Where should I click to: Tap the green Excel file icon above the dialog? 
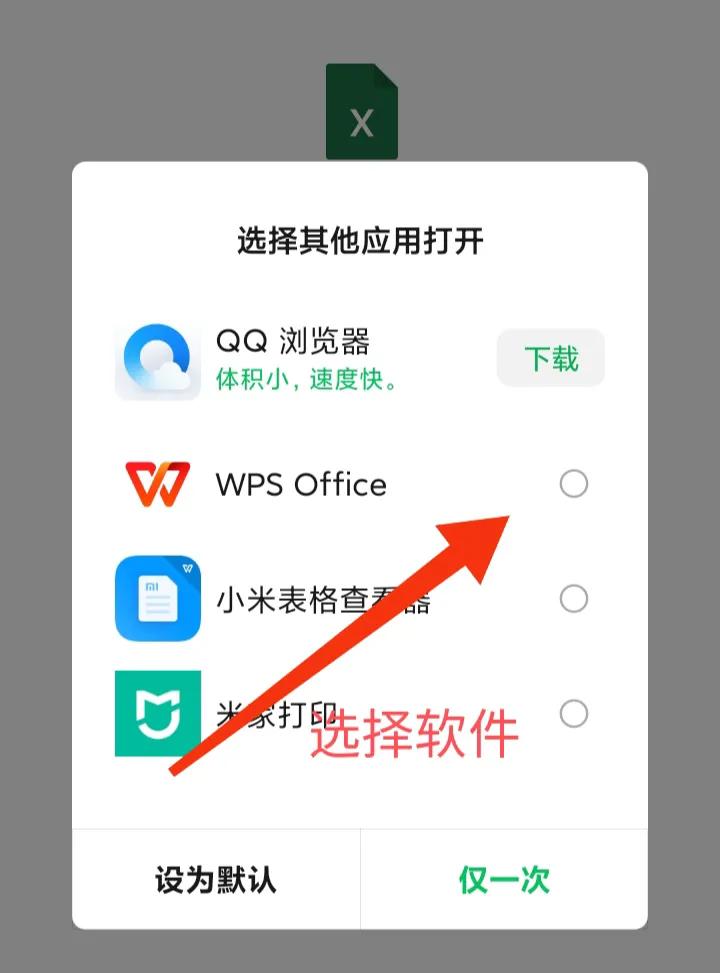pyautogui.click(x=362, y=111)
